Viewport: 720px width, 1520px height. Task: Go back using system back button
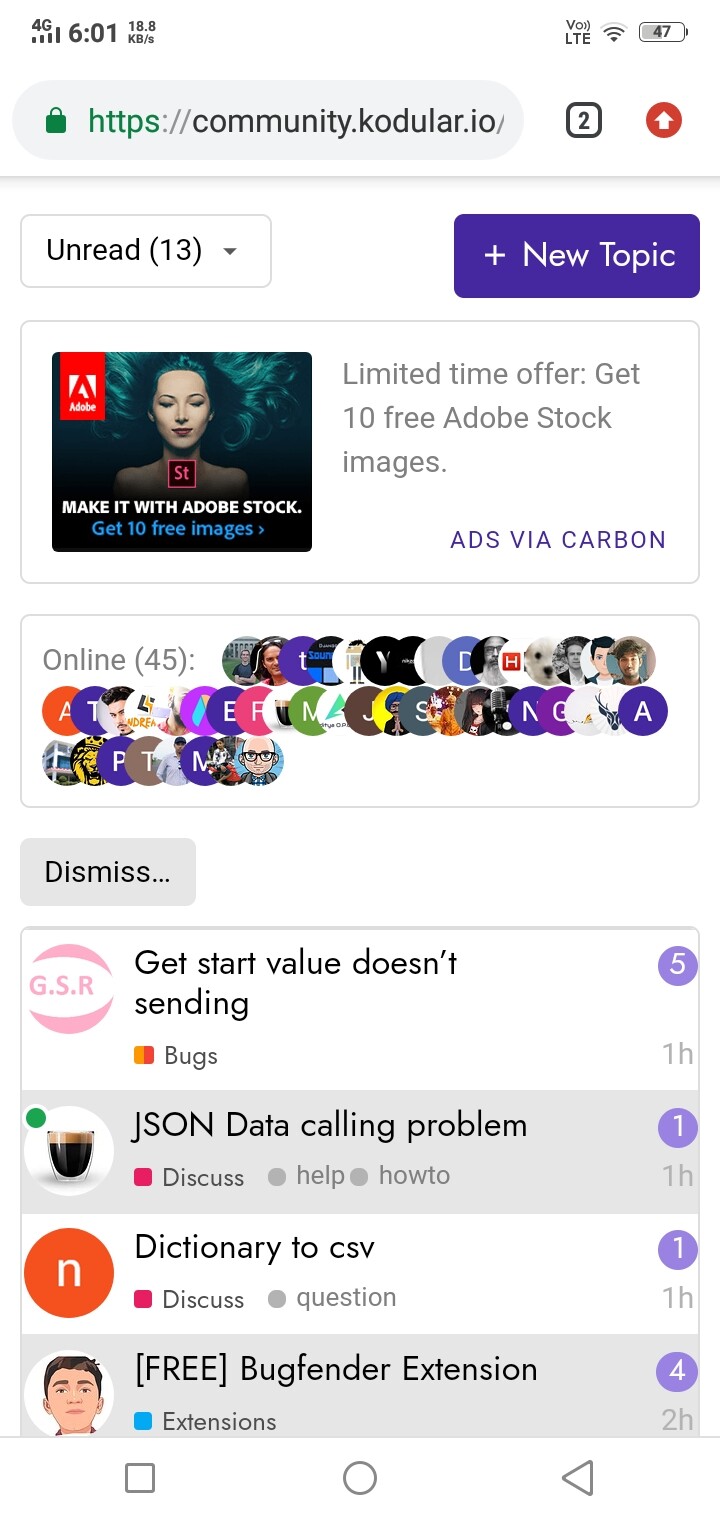coord(578,1478)
